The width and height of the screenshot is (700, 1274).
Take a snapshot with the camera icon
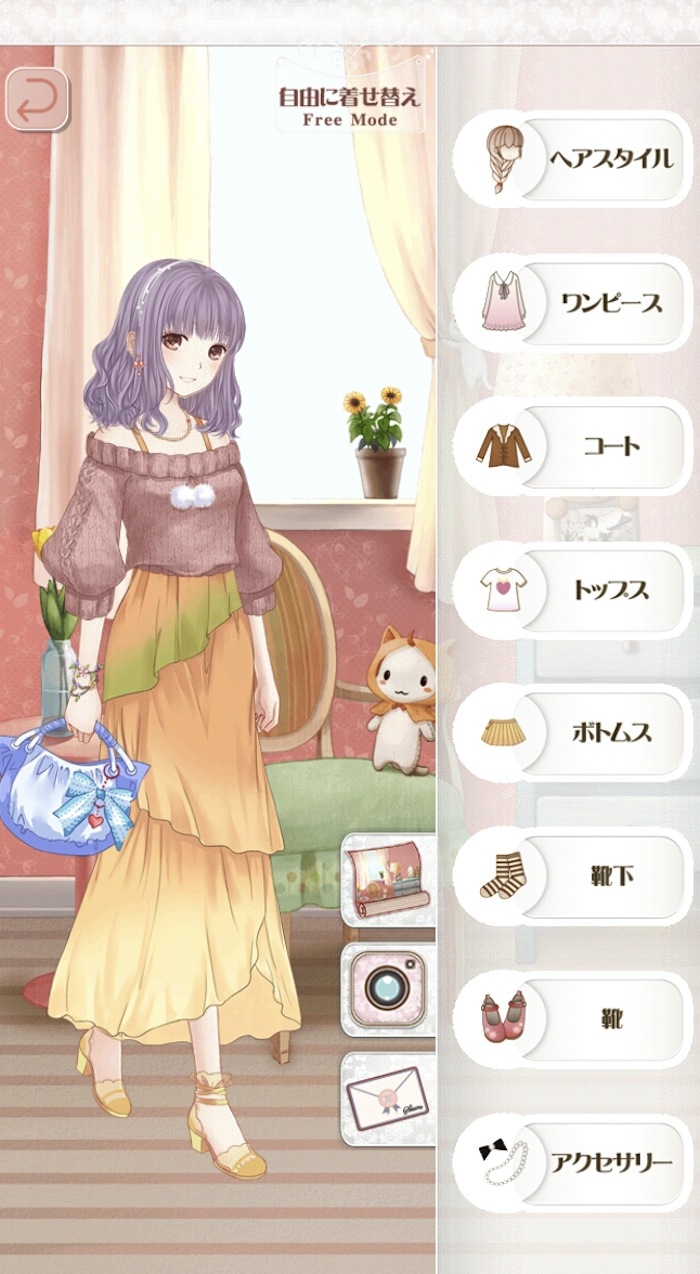pyautogui.click(x=388, y=990)
